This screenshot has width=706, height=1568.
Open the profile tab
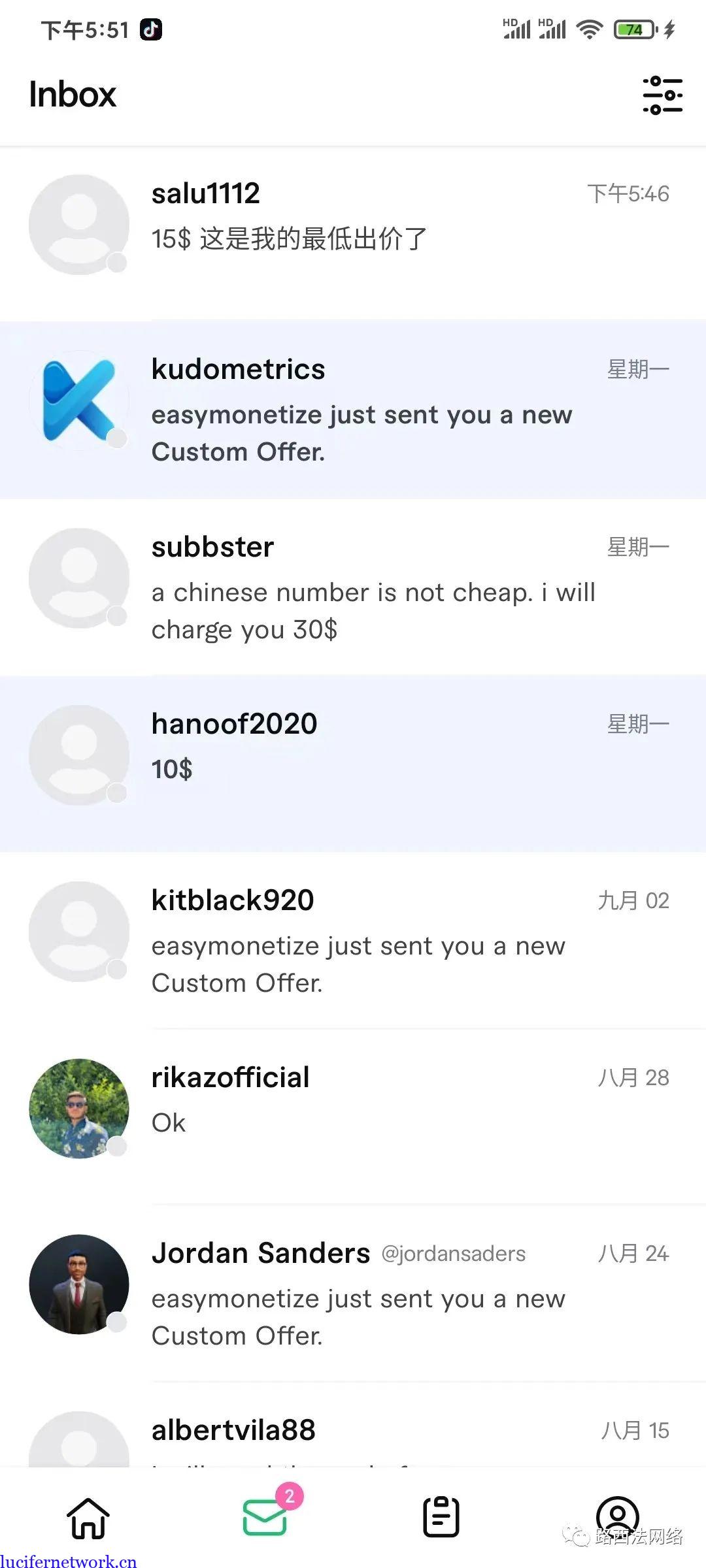(617, 1517)
